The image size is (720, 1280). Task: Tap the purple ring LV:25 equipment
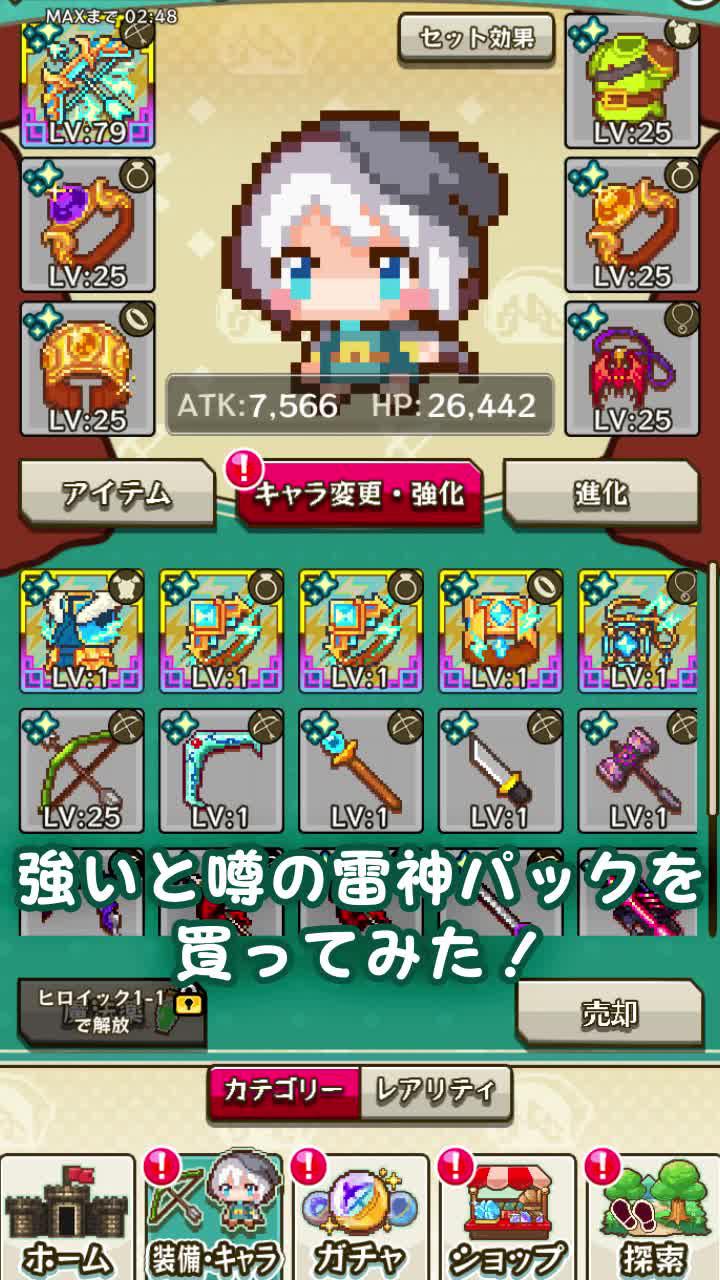pos(85,225)
